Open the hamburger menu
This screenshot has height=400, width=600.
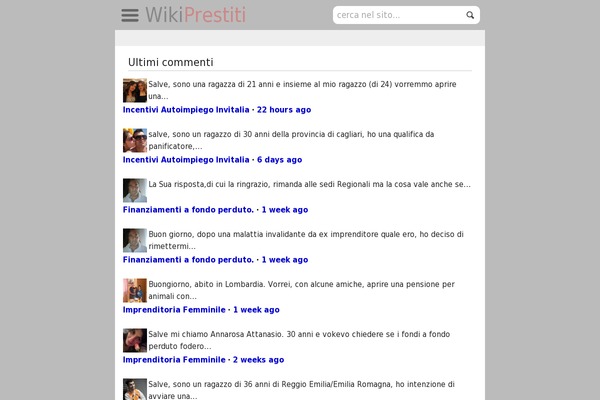pos(130,15)
